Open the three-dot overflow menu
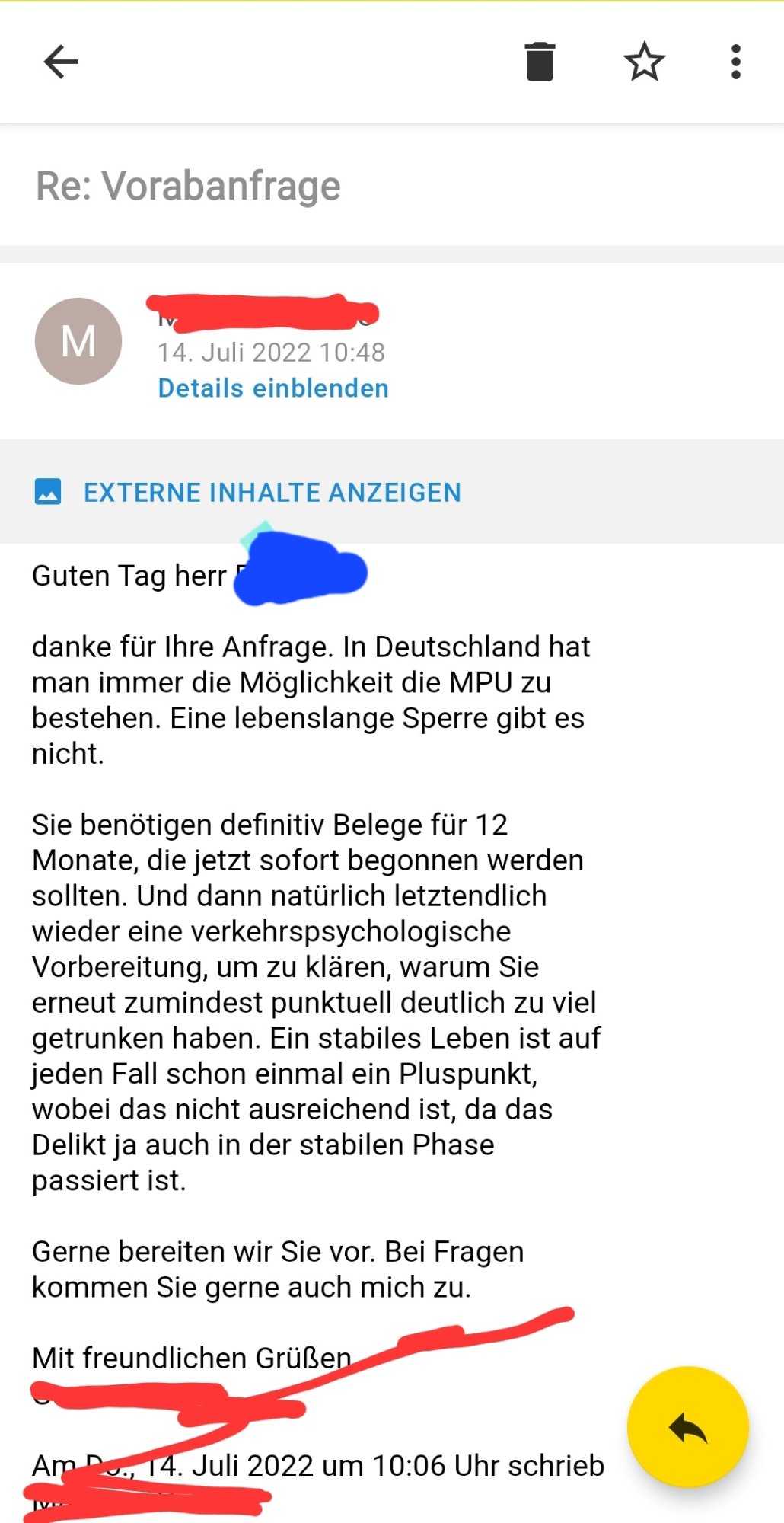The image size is (784, 1523). 735,62
